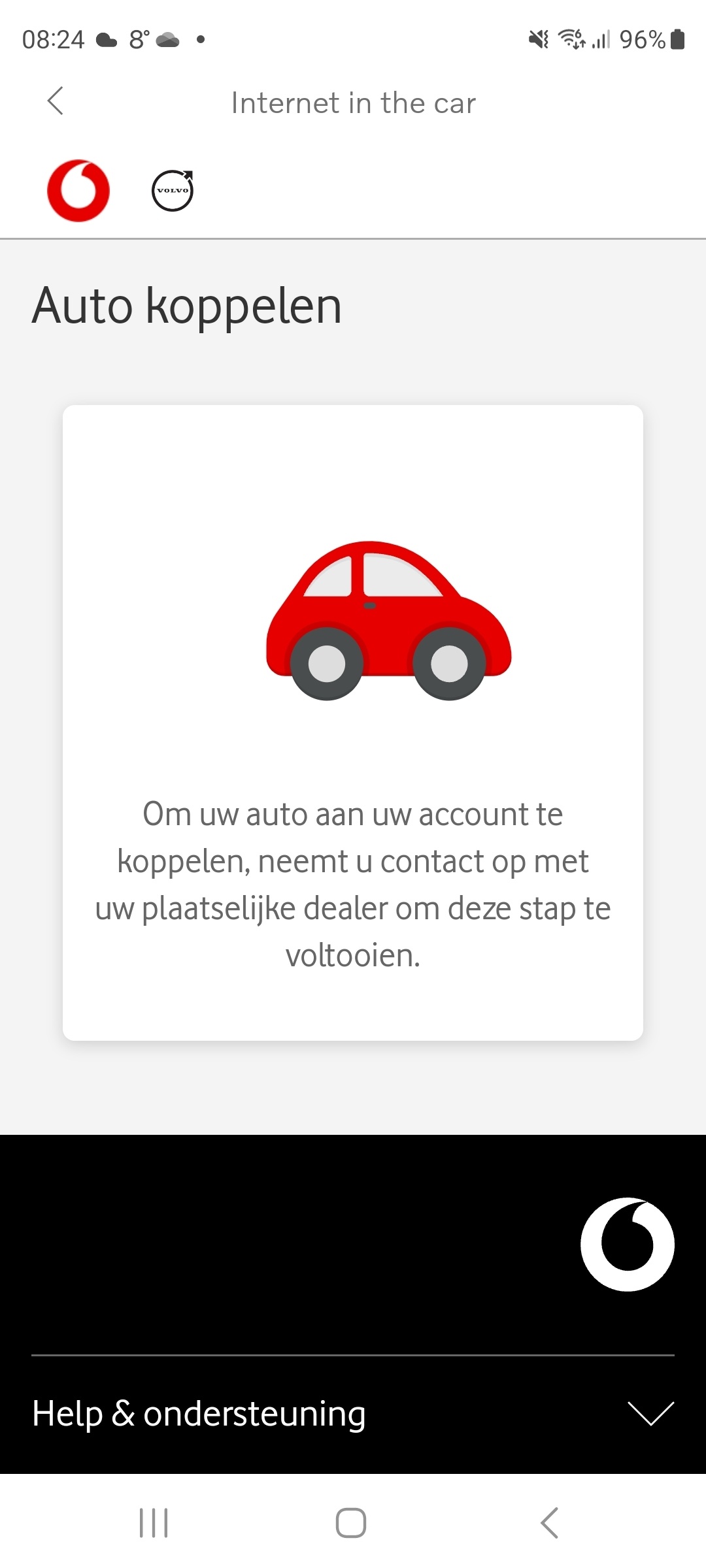Tap the muted sound icon in status bar
Screen dimensions: 706x1568
point(537,38)
